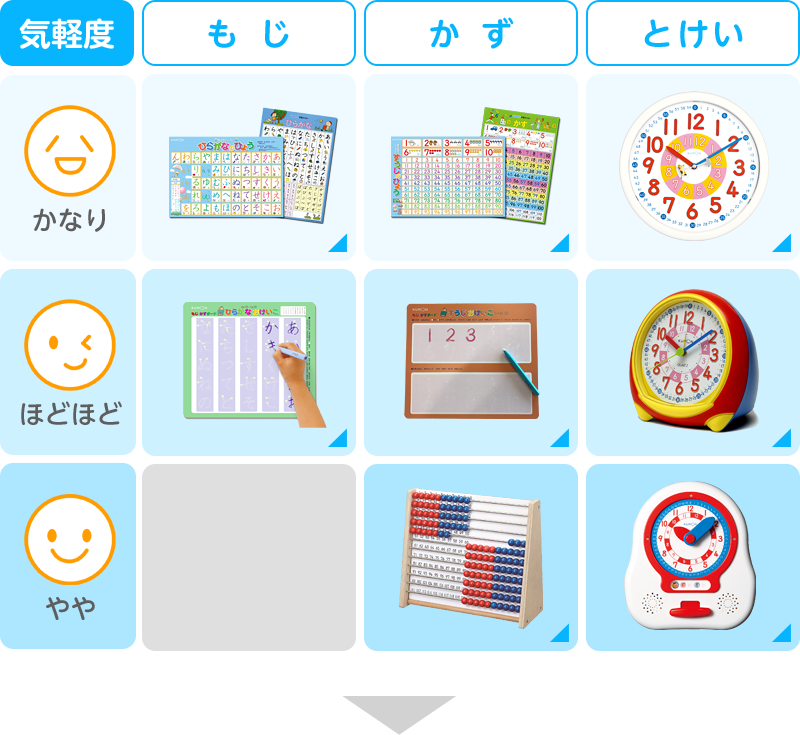Screen dimensions: 800x735
Task: Open the number writing board tile
Action: tap(470, 361)
